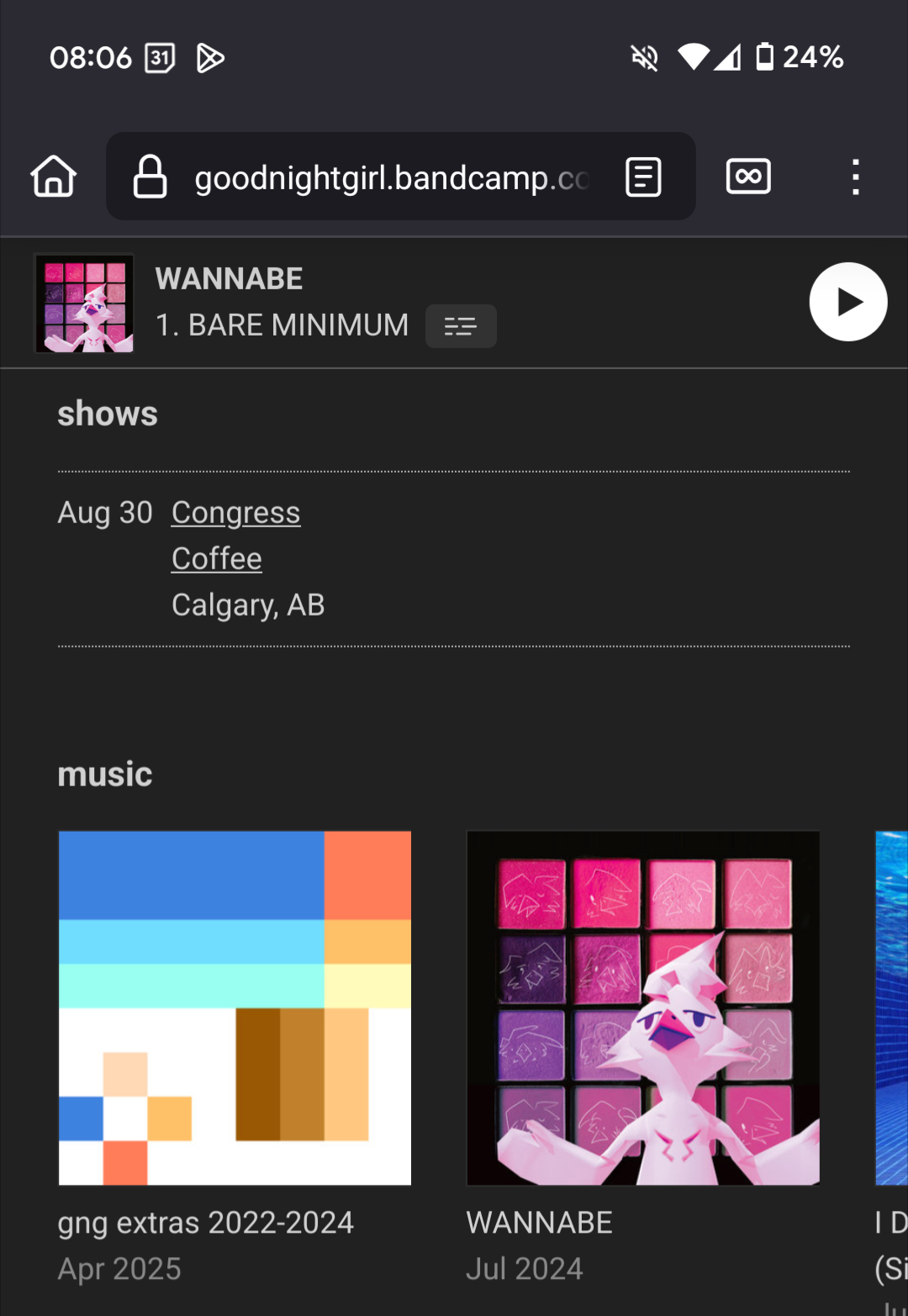Open the private tabs mask icon
908x1316 pixels.
tap(747, 177)
